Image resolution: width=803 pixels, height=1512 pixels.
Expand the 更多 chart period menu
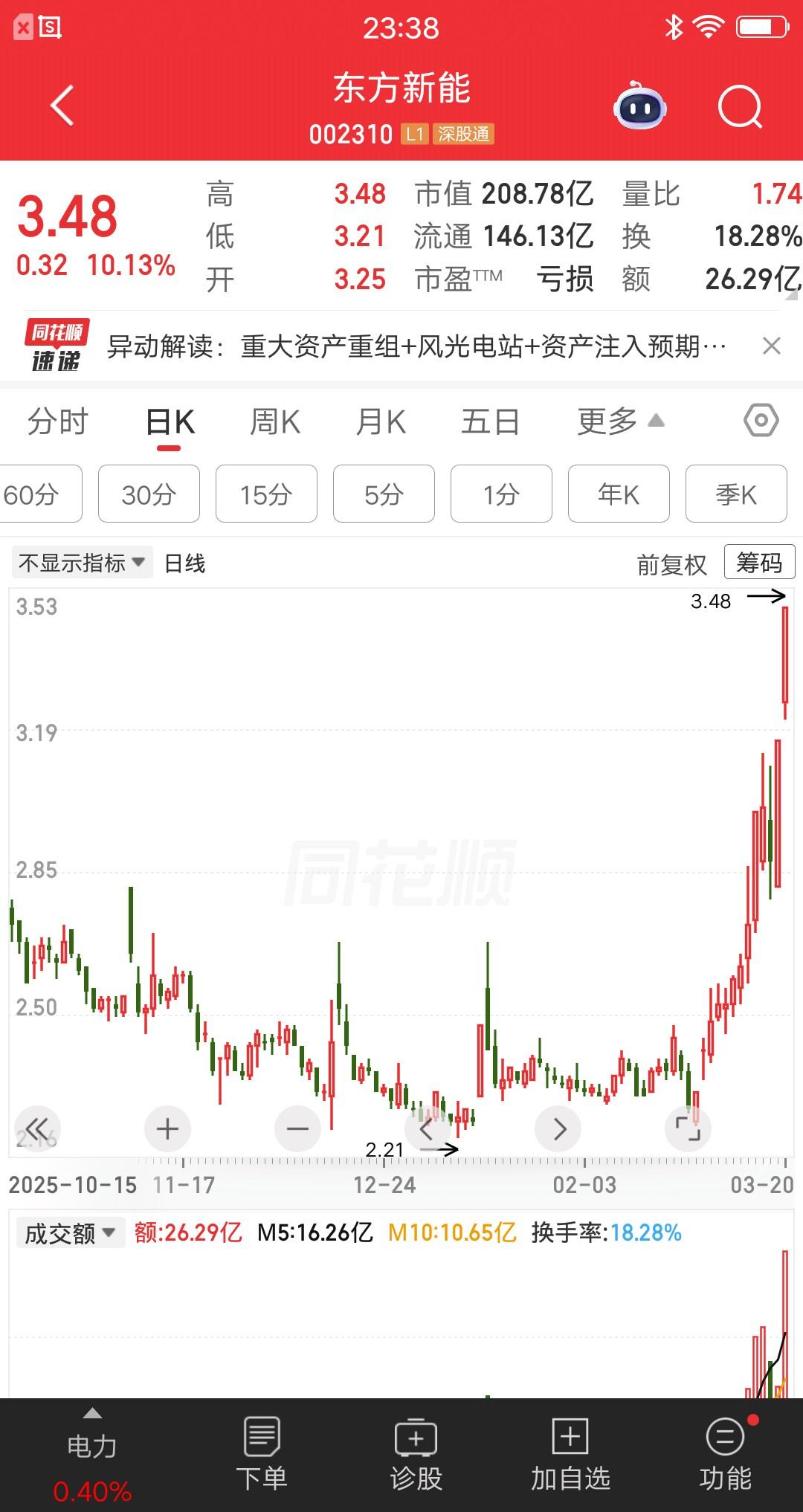pos(619,421)
